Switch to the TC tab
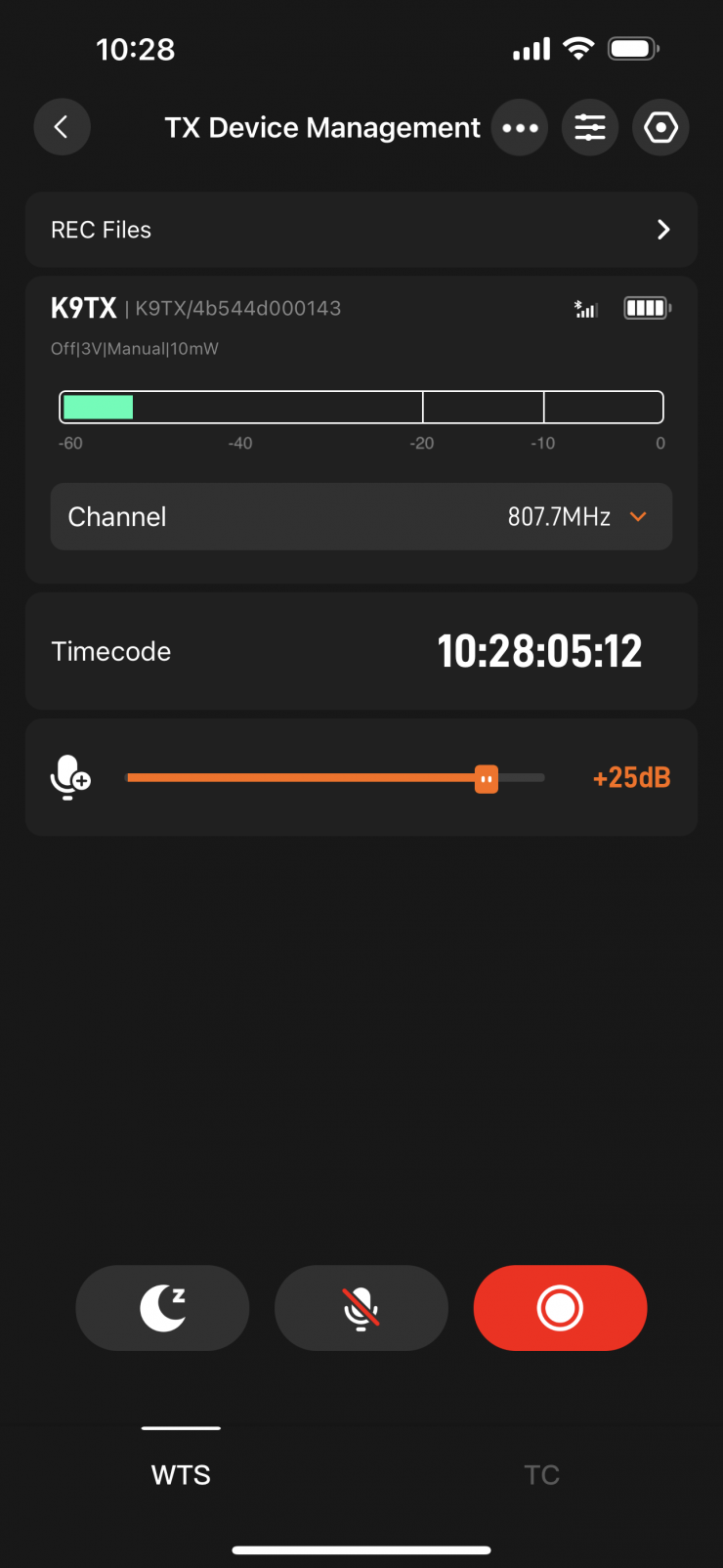723x1568 pixels. (541, 1474)
